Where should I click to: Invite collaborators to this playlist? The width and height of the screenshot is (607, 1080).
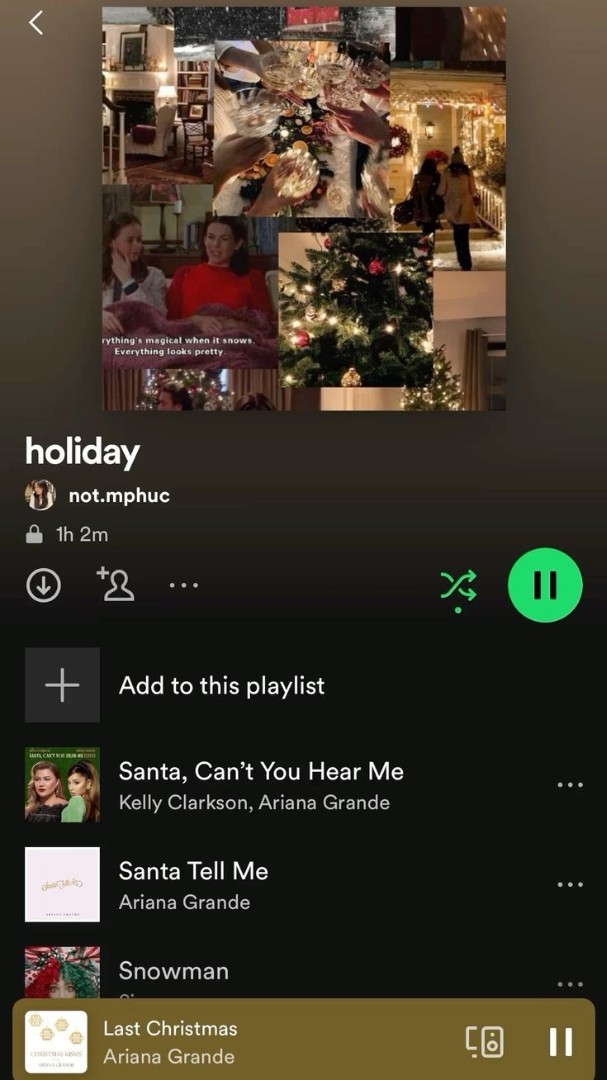(x=116, y=585)
